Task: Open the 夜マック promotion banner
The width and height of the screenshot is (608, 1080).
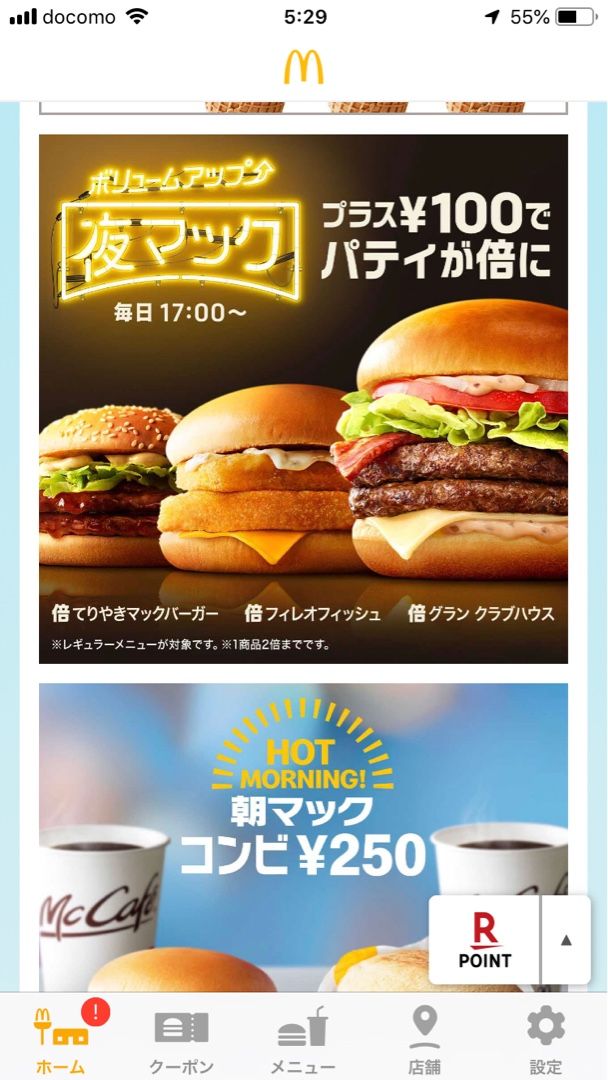Action: pos(303,398)
